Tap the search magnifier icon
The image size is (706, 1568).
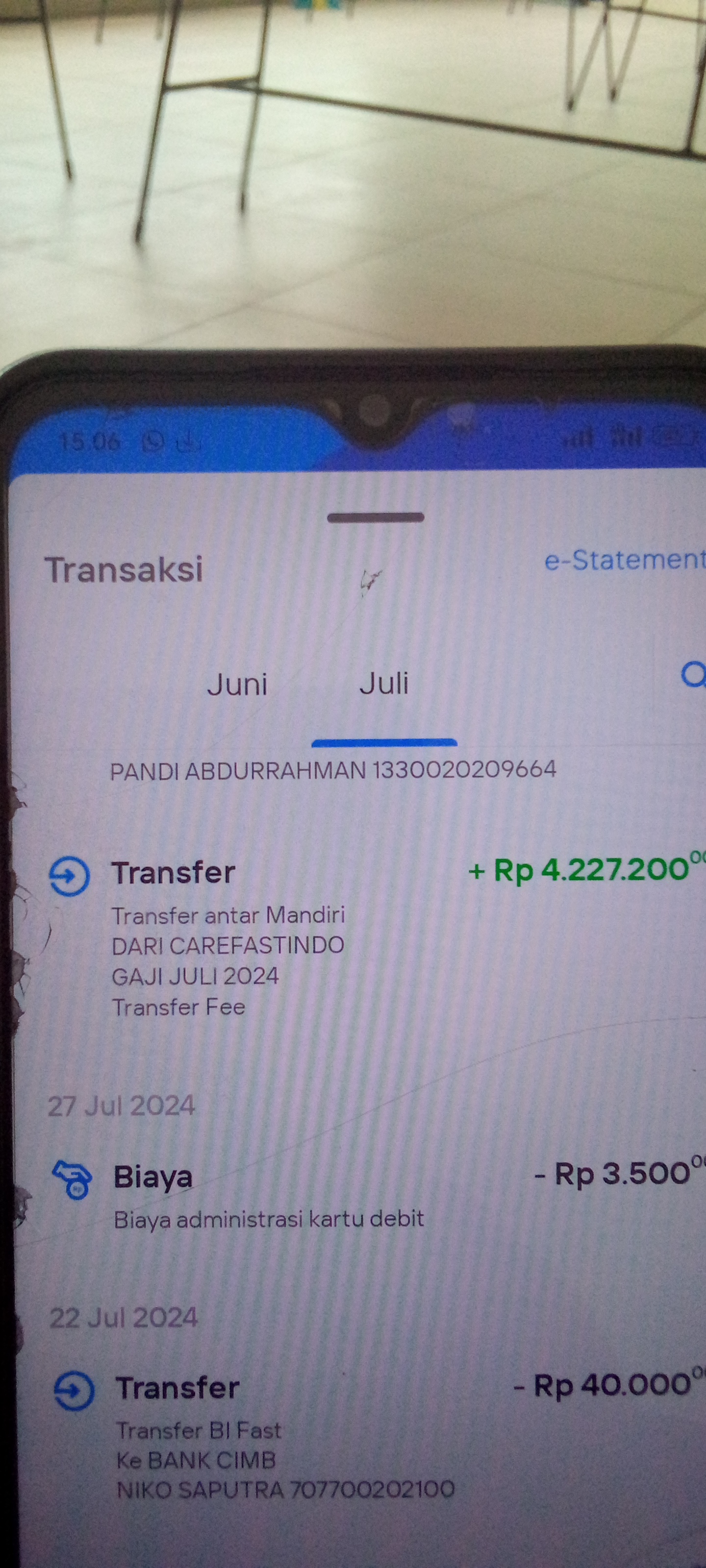pyautogui.click(x=693, y=674)
